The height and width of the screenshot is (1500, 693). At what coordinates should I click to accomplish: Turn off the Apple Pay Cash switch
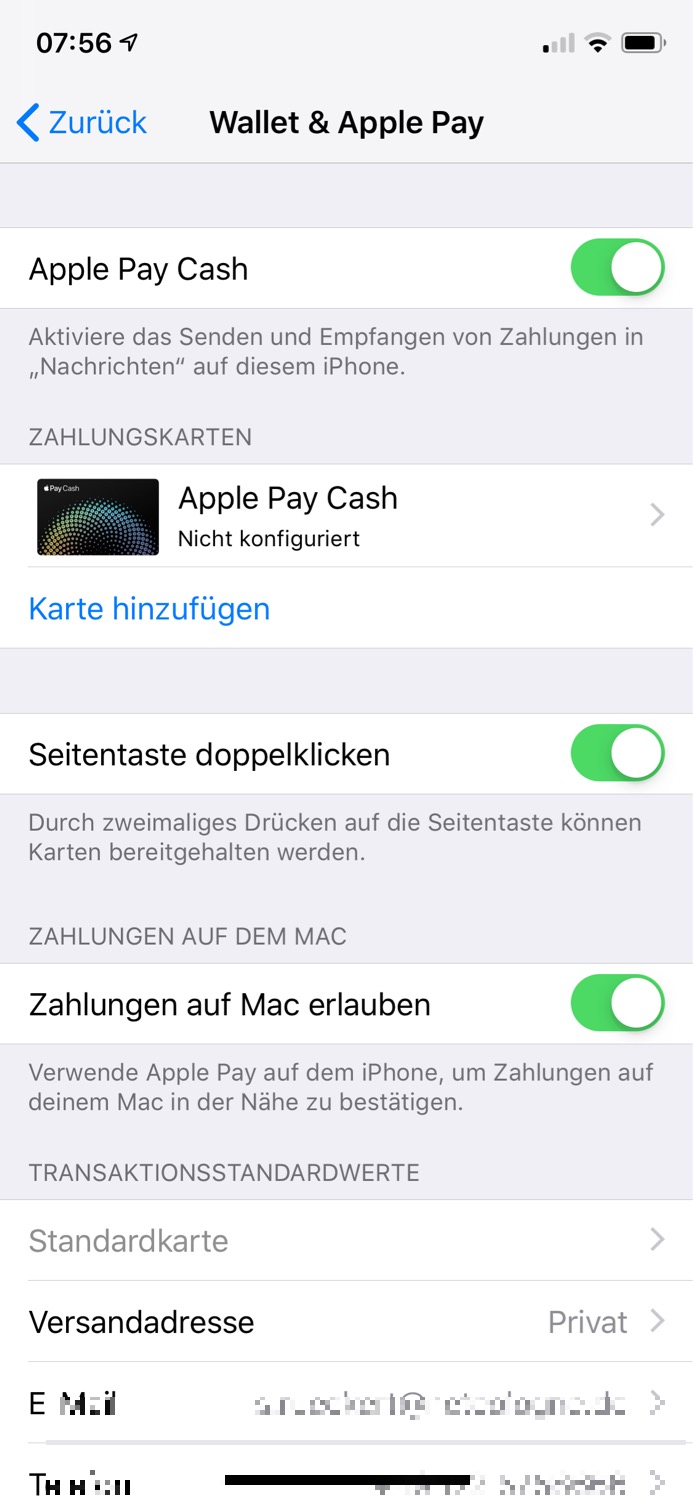[616, 268]
